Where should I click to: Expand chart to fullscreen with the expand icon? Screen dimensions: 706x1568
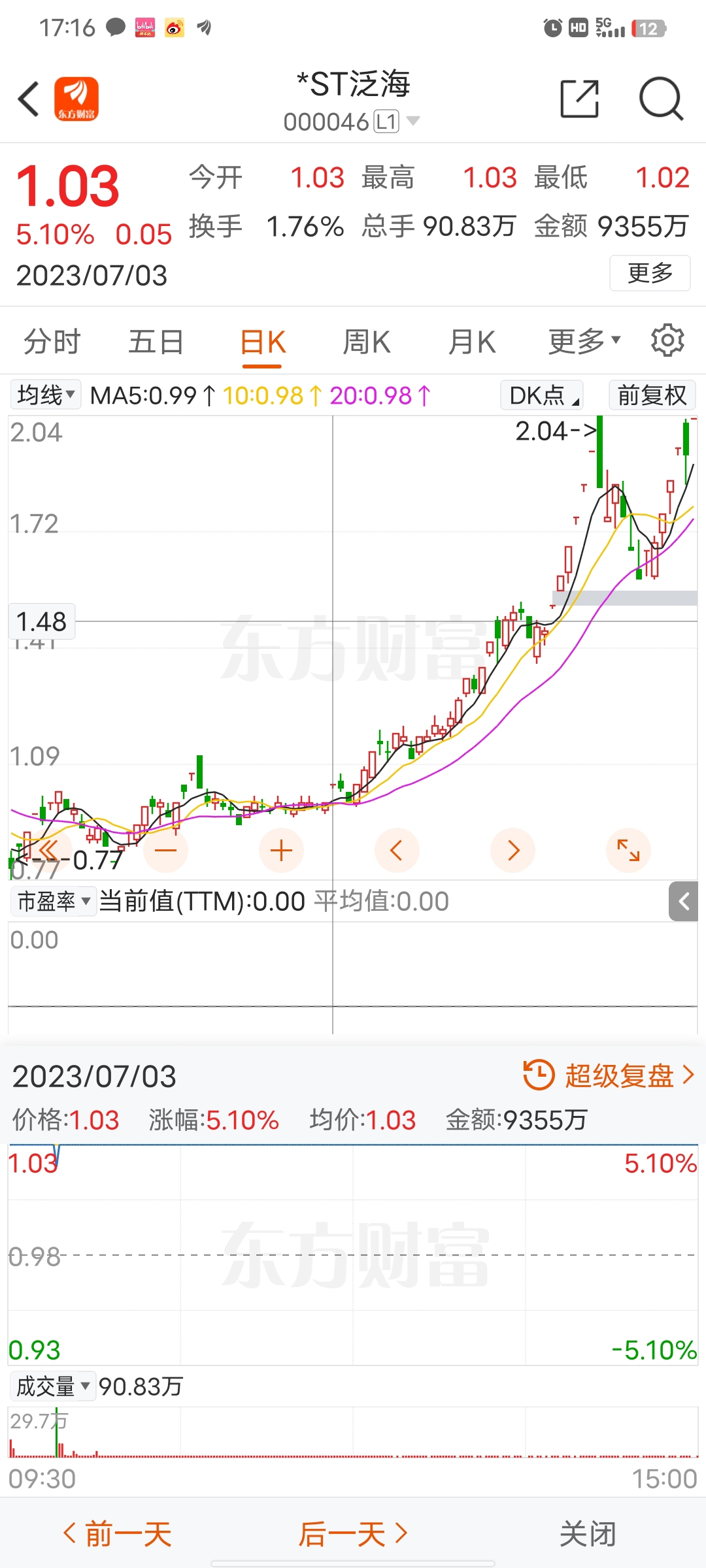pyautogui.click(x=628, y=850)
